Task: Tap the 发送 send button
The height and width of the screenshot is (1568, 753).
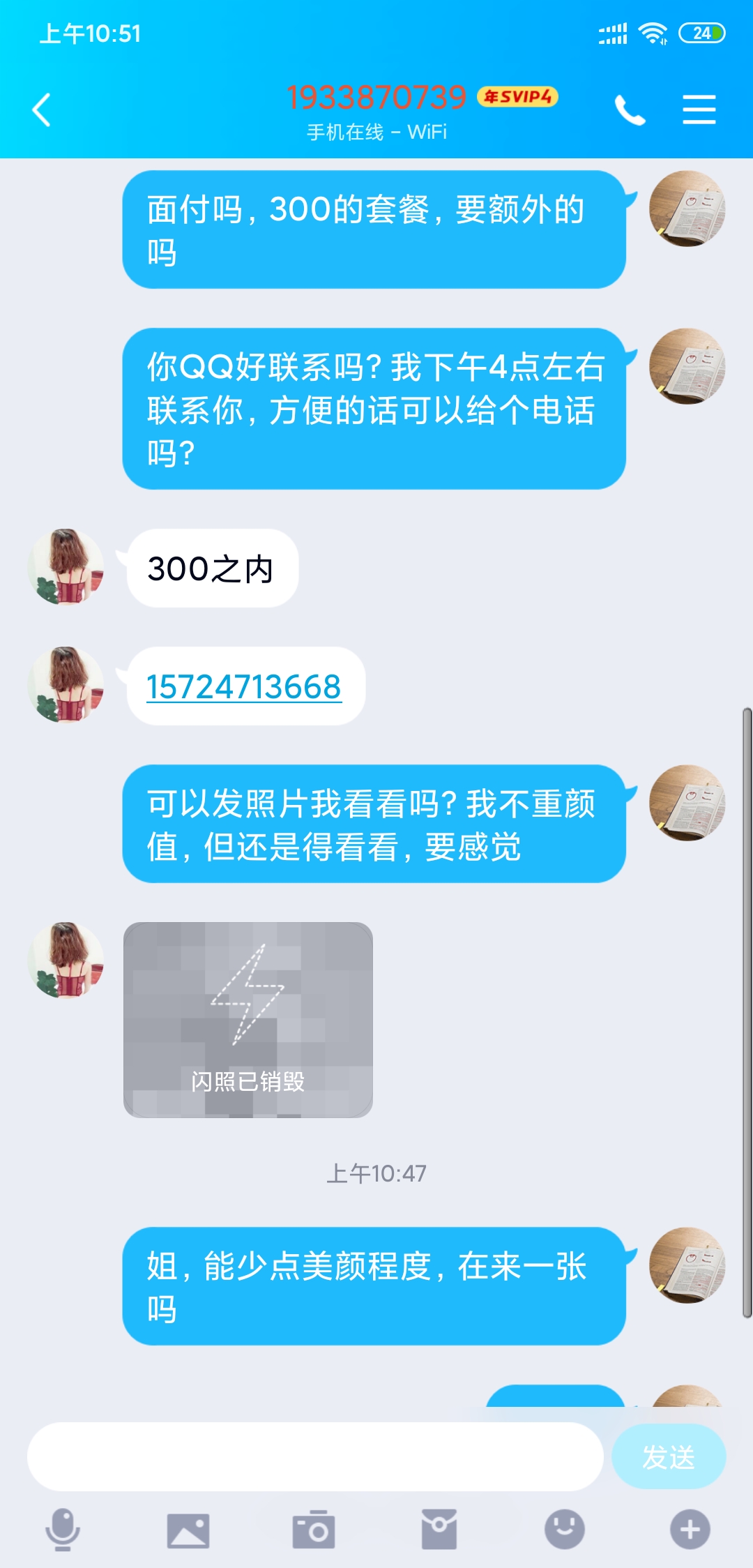Action: (x=669, y=1456)
